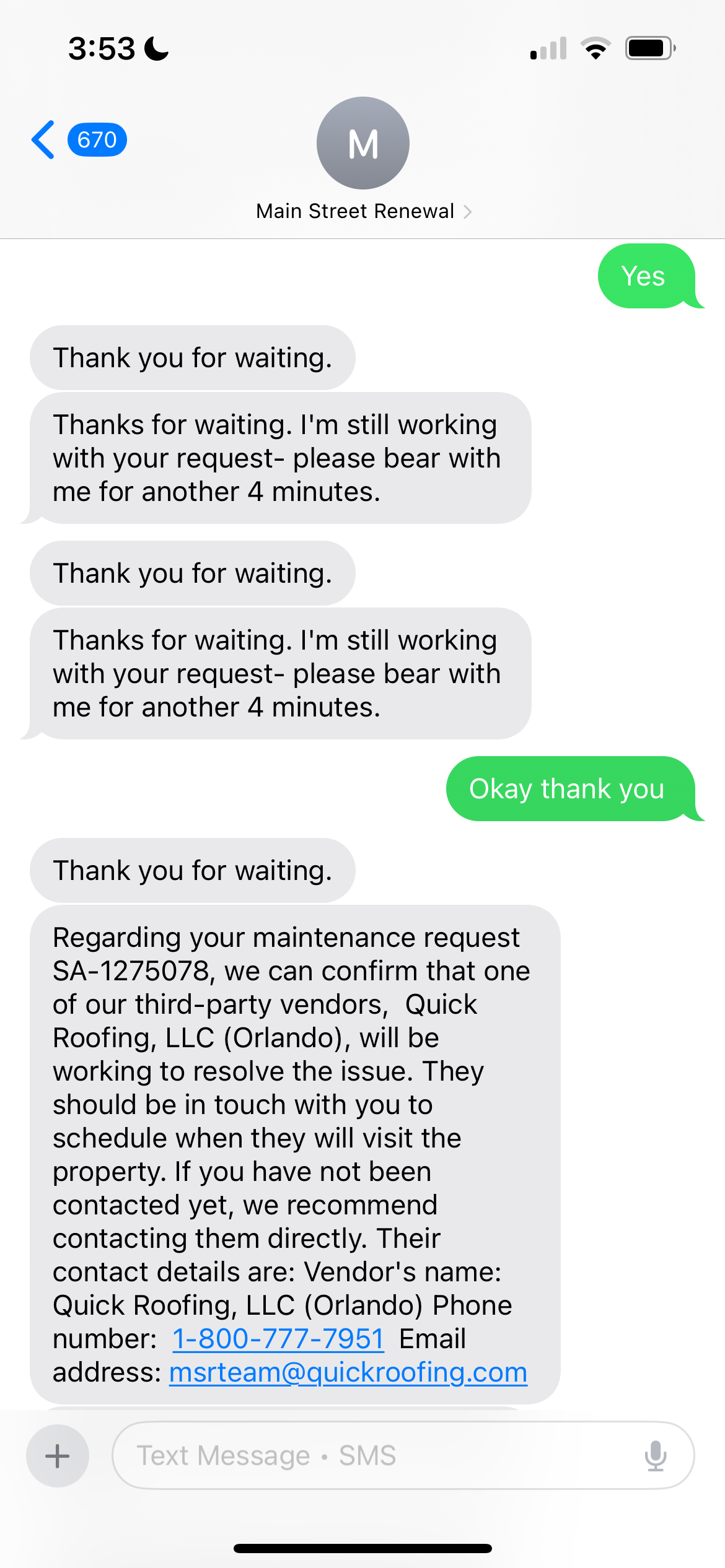Open the plus attachments menu
Viewport: 725px width, 1568px height.
58,1455
